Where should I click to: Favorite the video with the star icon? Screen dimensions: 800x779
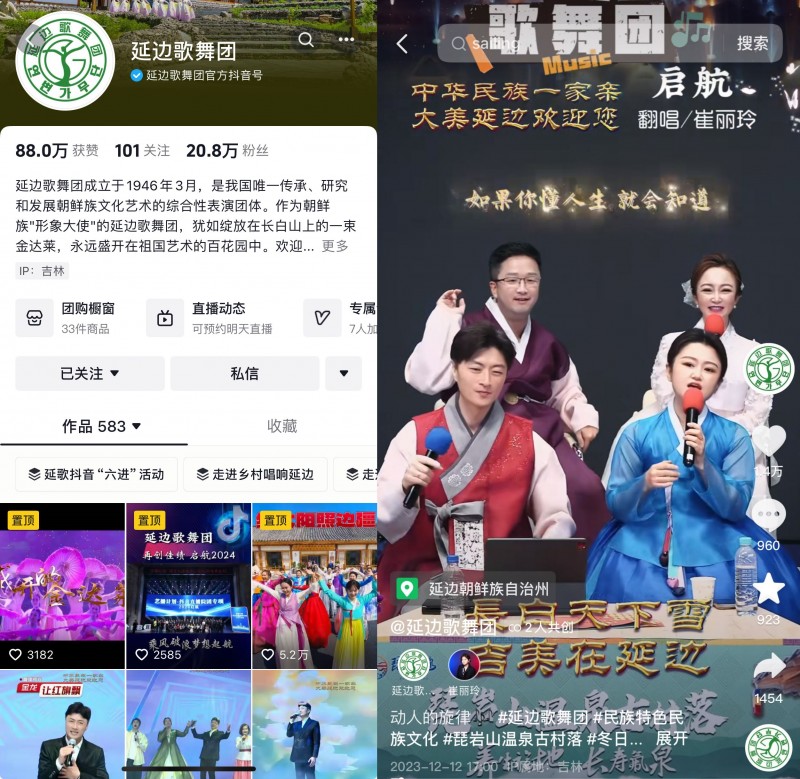click(x=768, y=590)
